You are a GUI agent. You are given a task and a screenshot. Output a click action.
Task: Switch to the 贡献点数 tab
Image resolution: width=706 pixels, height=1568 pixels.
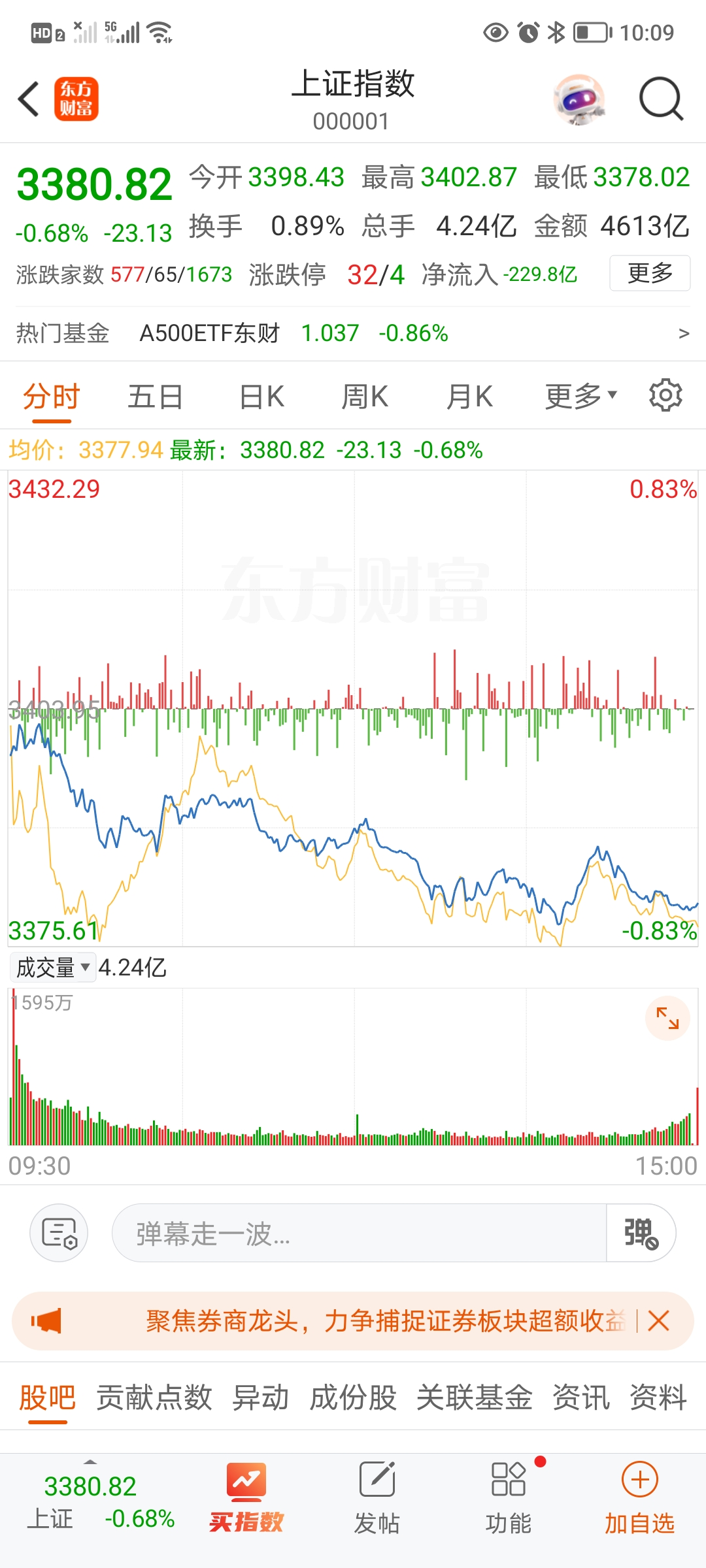click(154, 1398)
